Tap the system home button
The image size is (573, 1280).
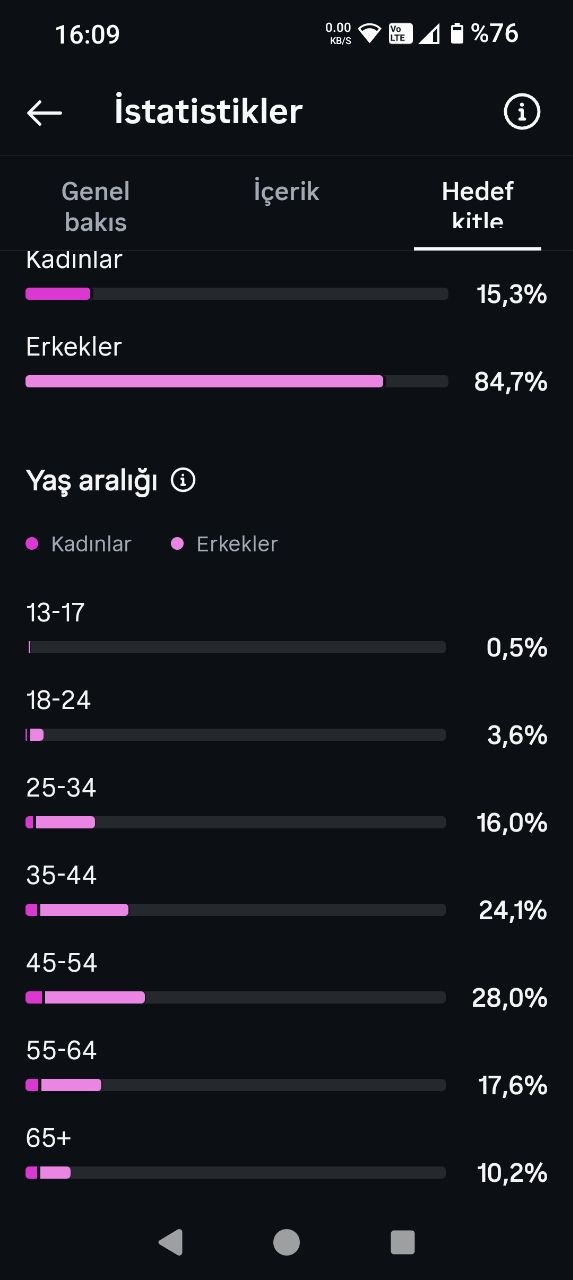[286, 1242]
